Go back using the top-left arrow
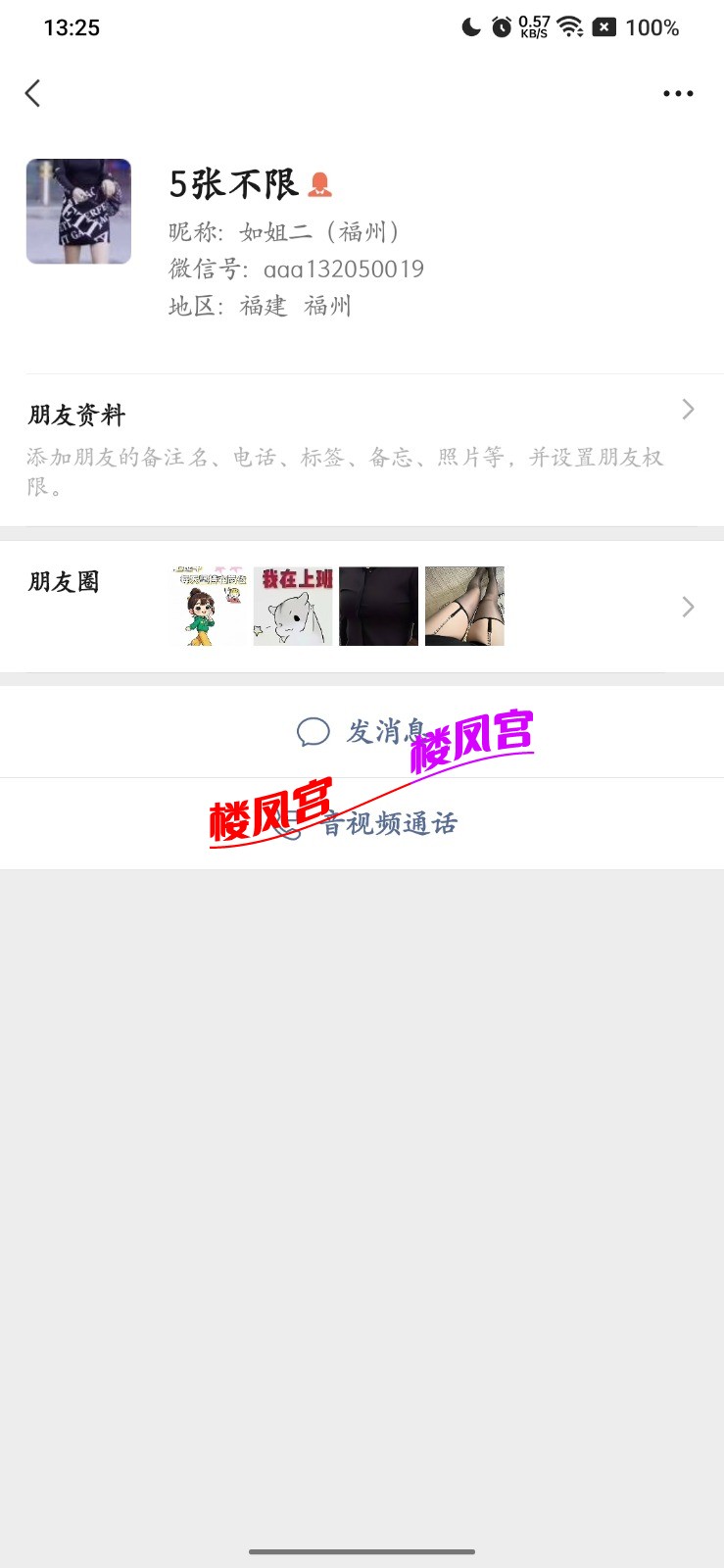Viewport: 724px width, 1568px height. [33, 93]
